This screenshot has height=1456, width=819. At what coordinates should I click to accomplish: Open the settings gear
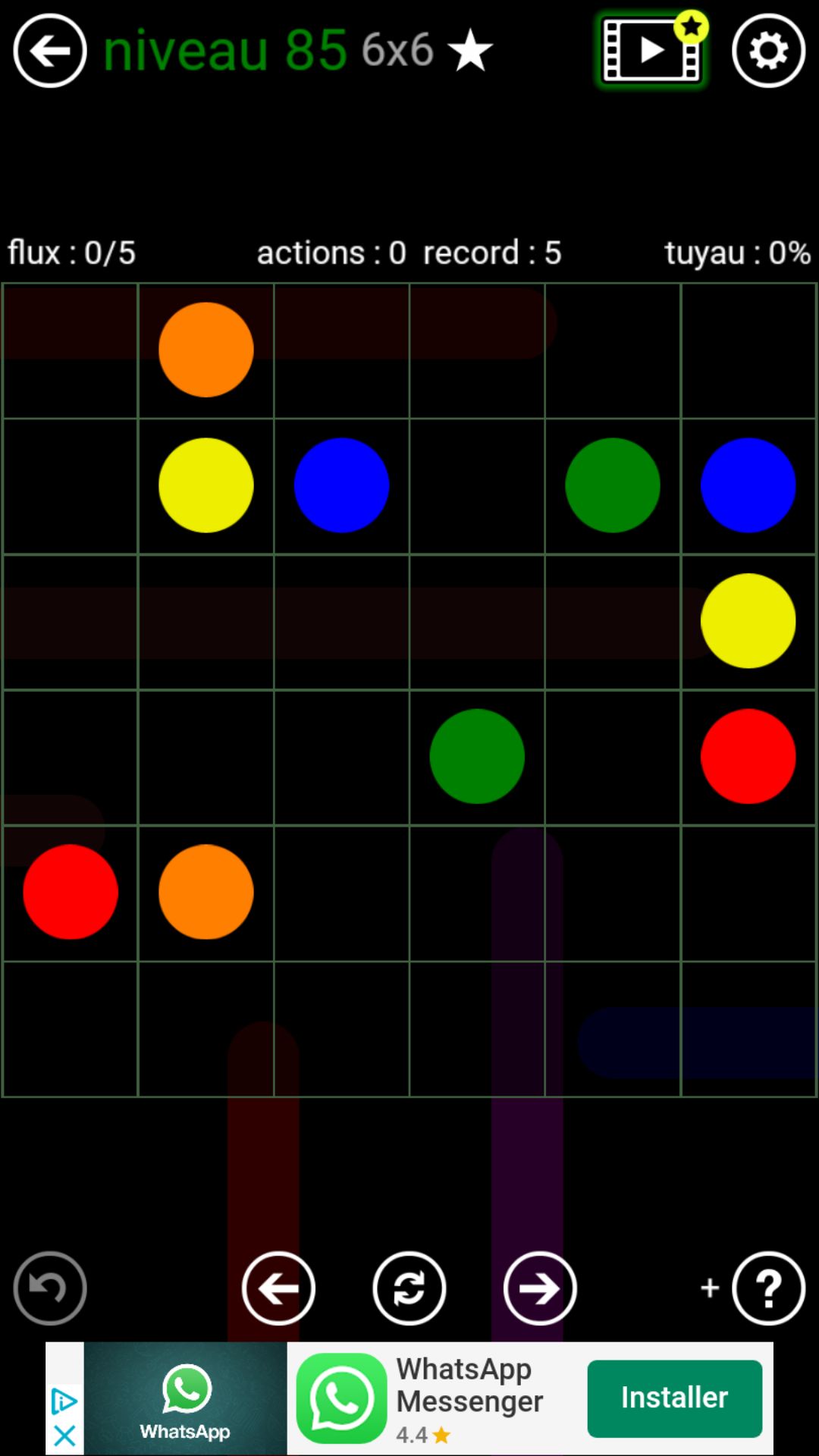(768, 51)
